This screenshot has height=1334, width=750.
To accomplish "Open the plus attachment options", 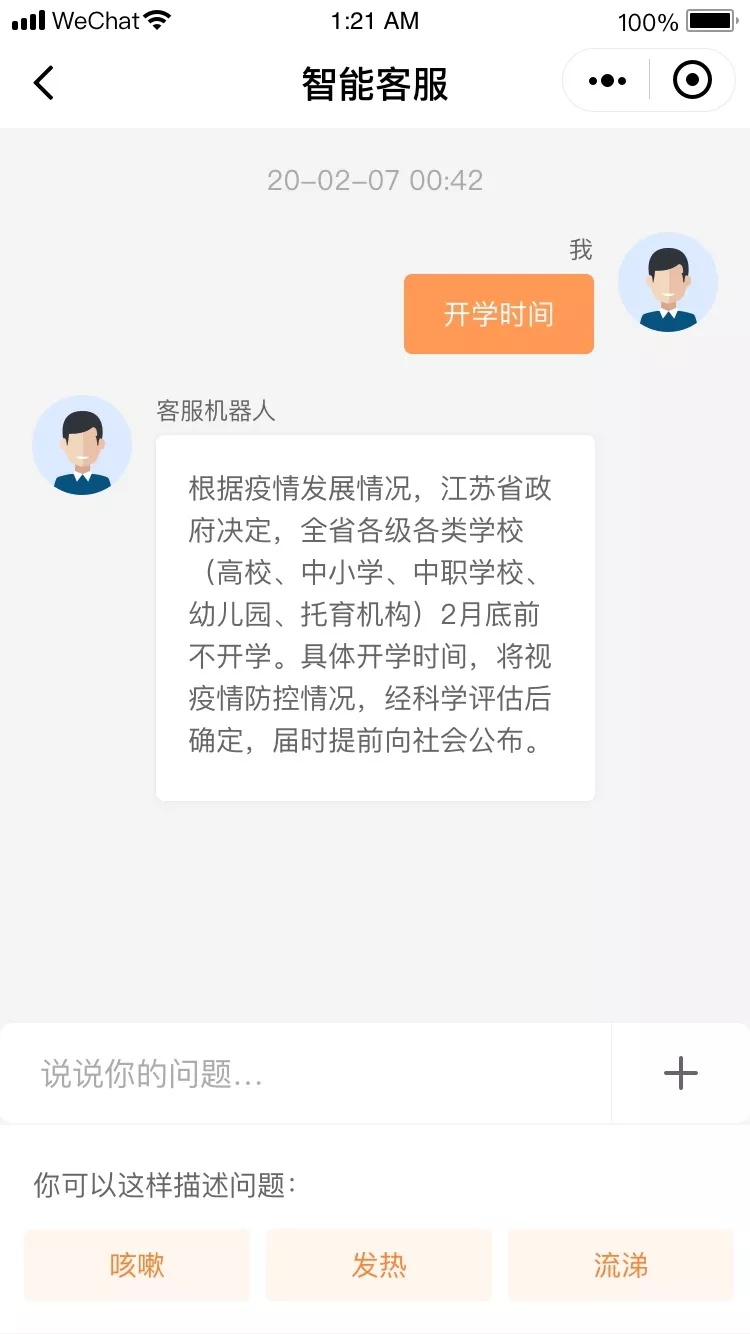I will tap(681, 1073).
